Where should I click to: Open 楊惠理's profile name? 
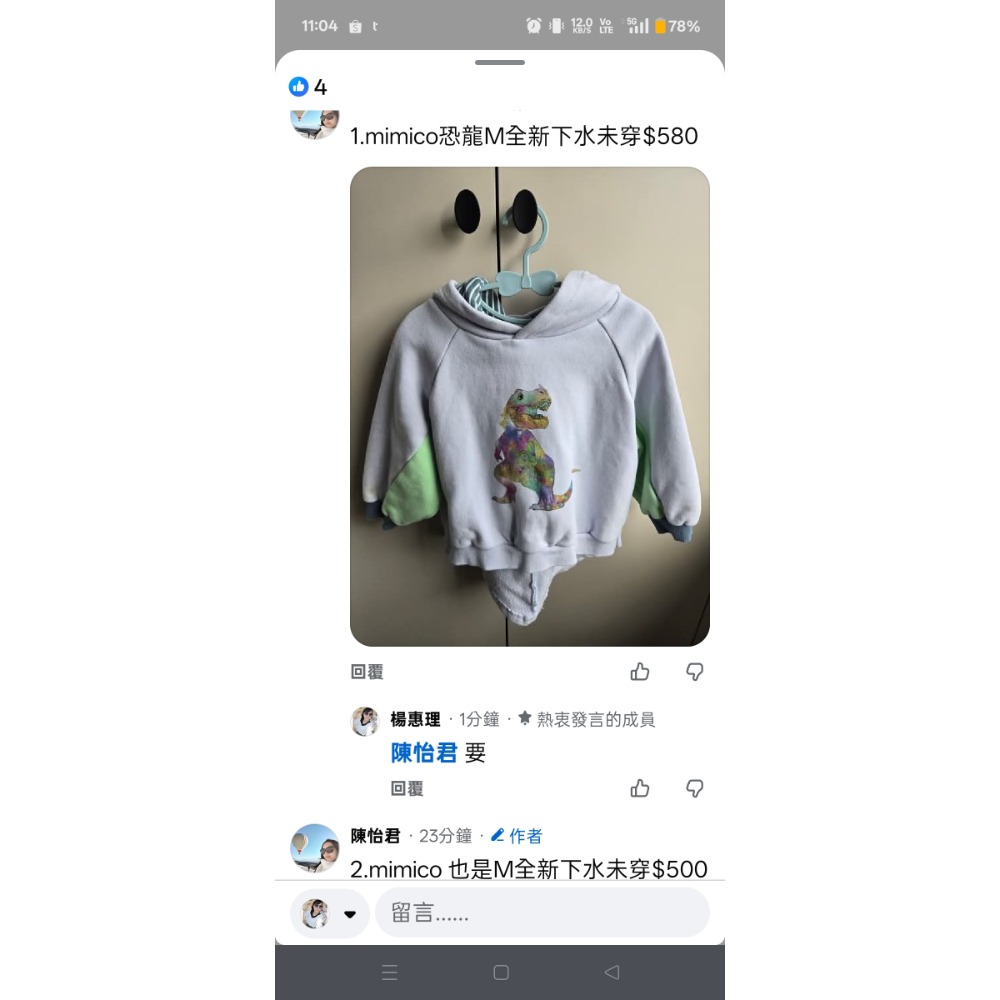pyautogui.click(x=415, y=719)
